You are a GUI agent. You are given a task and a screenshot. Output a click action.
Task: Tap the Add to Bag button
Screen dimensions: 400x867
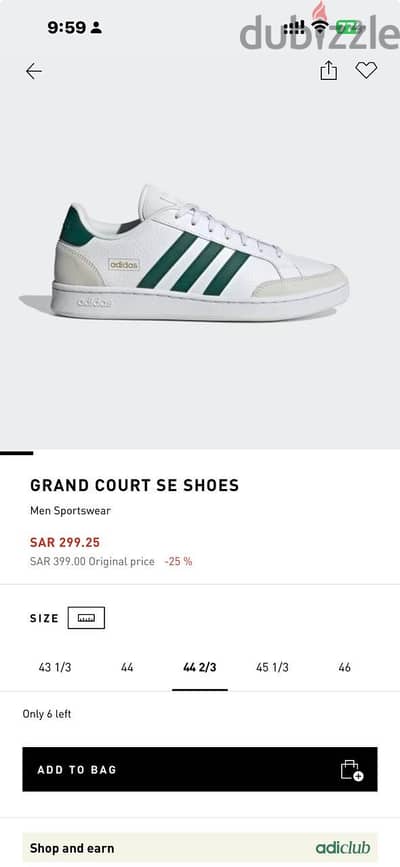(200, 769)
